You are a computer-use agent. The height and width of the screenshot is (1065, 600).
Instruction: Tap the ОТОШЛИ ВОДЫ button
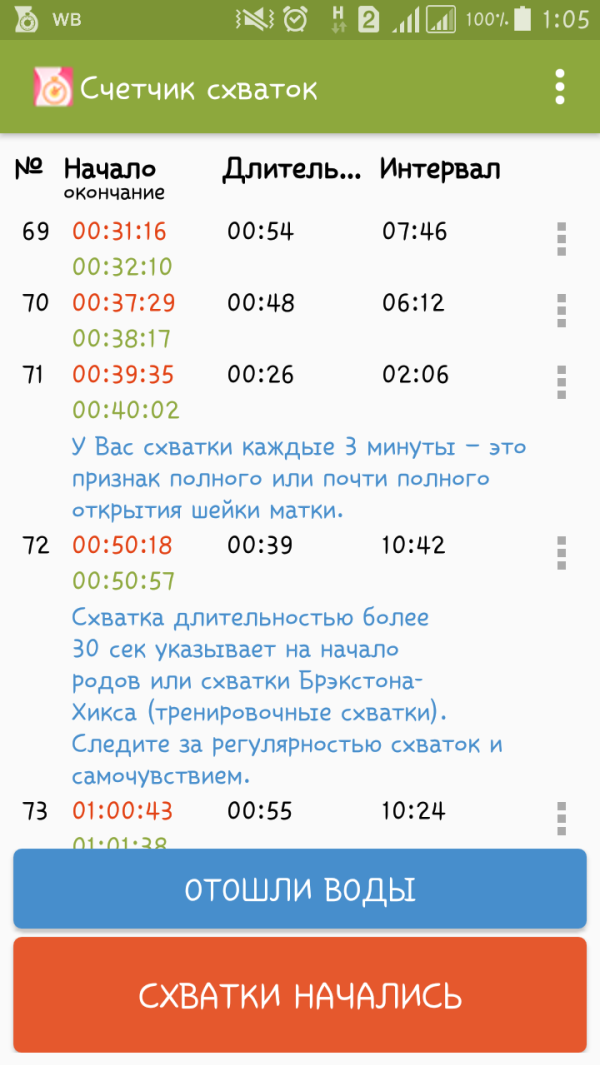[300, 889]
